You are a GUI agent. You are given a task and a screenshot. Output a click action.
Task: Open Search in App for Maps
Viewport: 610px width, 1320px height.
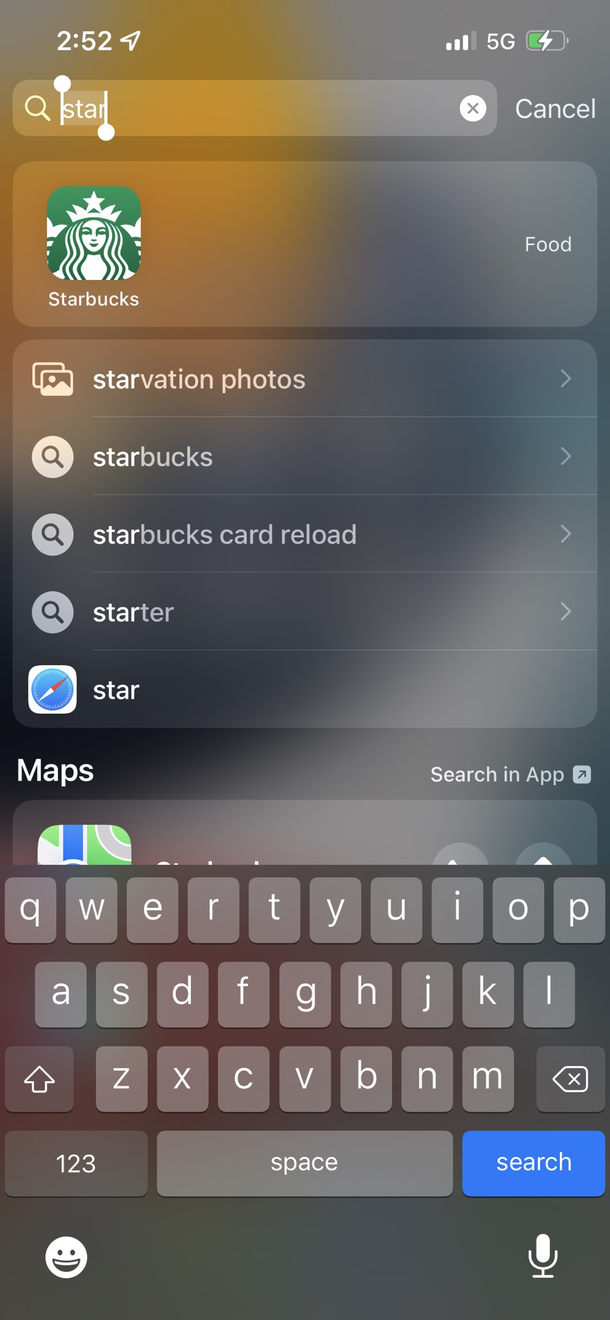tap(510, 775)
